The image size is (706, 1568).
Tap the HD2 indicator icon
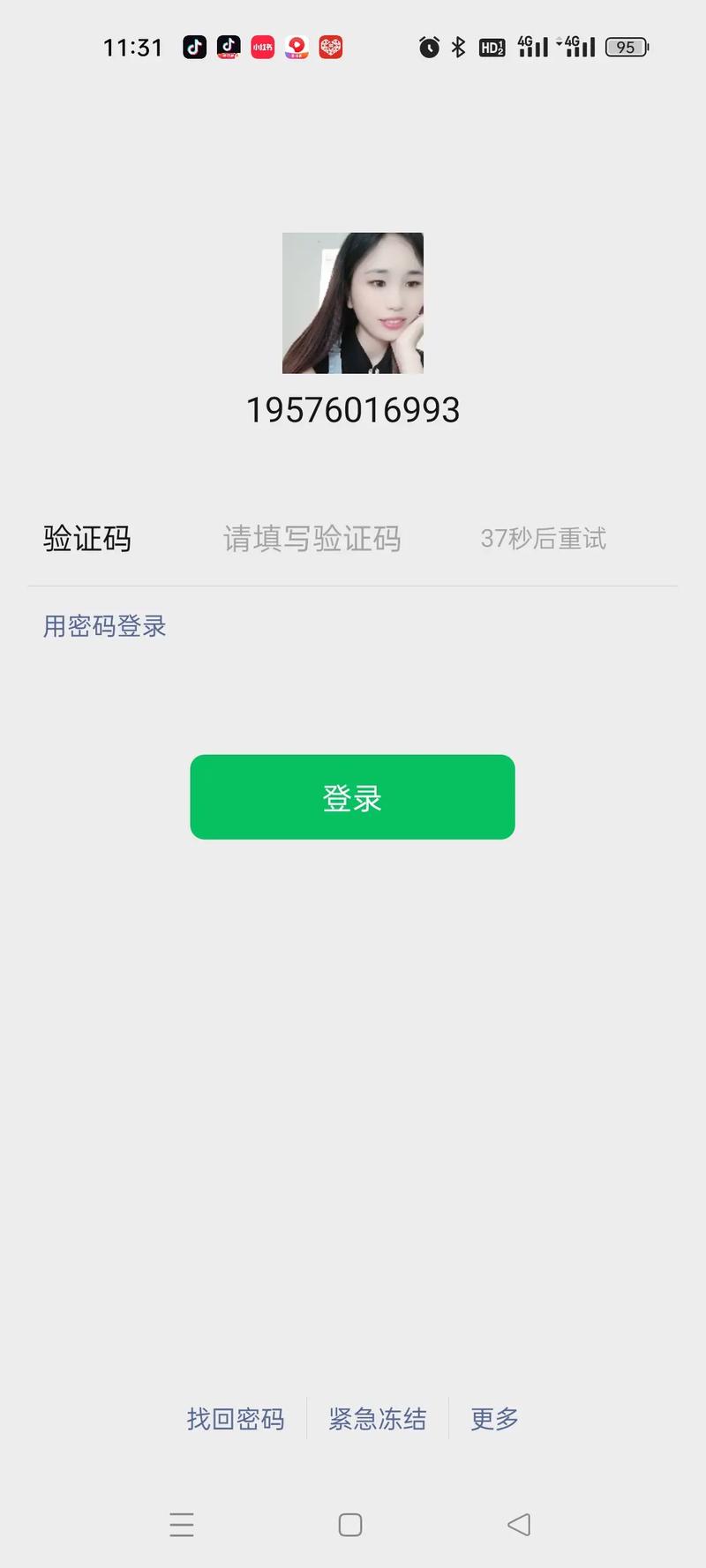coord(492,48)
